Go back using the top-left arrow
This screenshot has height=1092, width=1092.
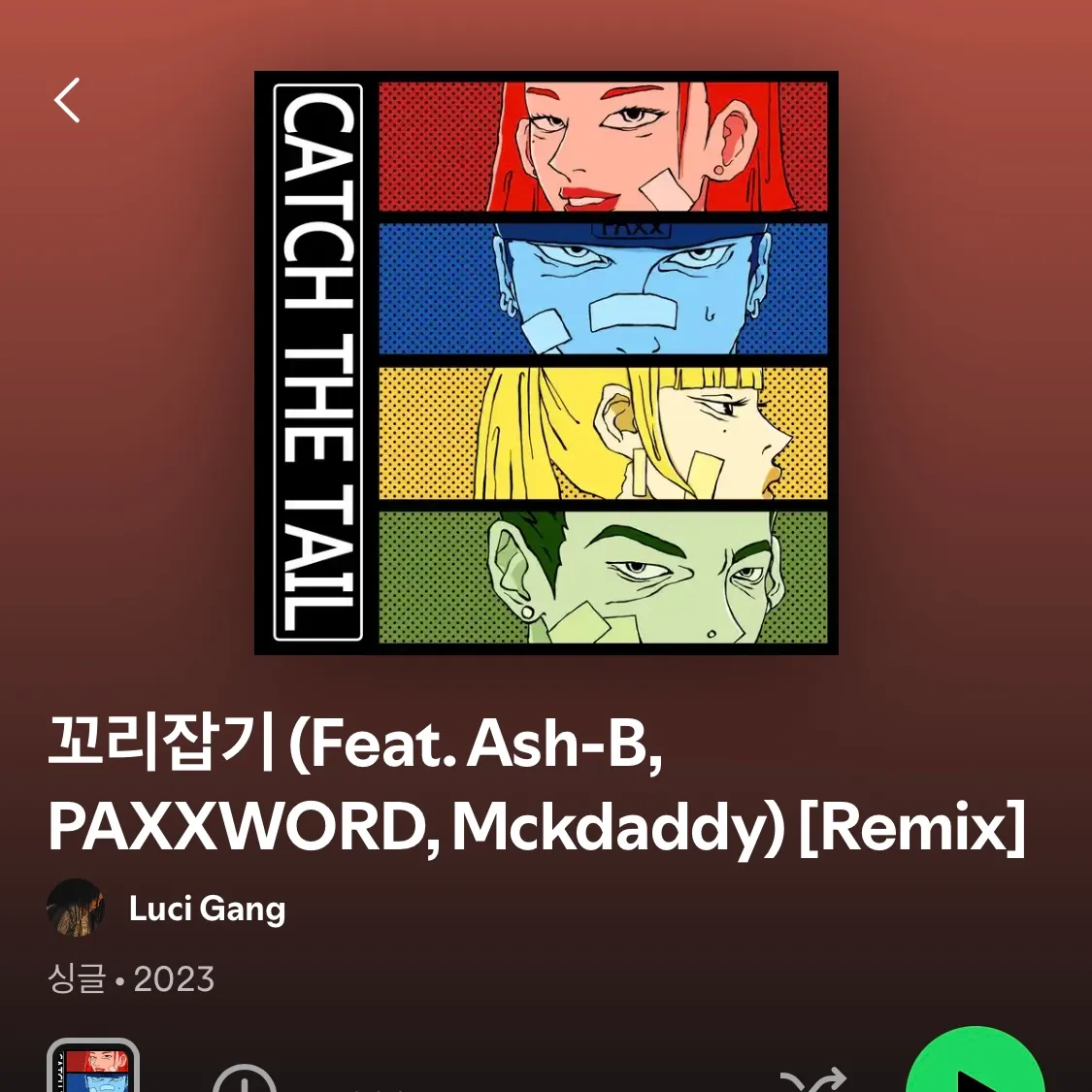point(67,100)
